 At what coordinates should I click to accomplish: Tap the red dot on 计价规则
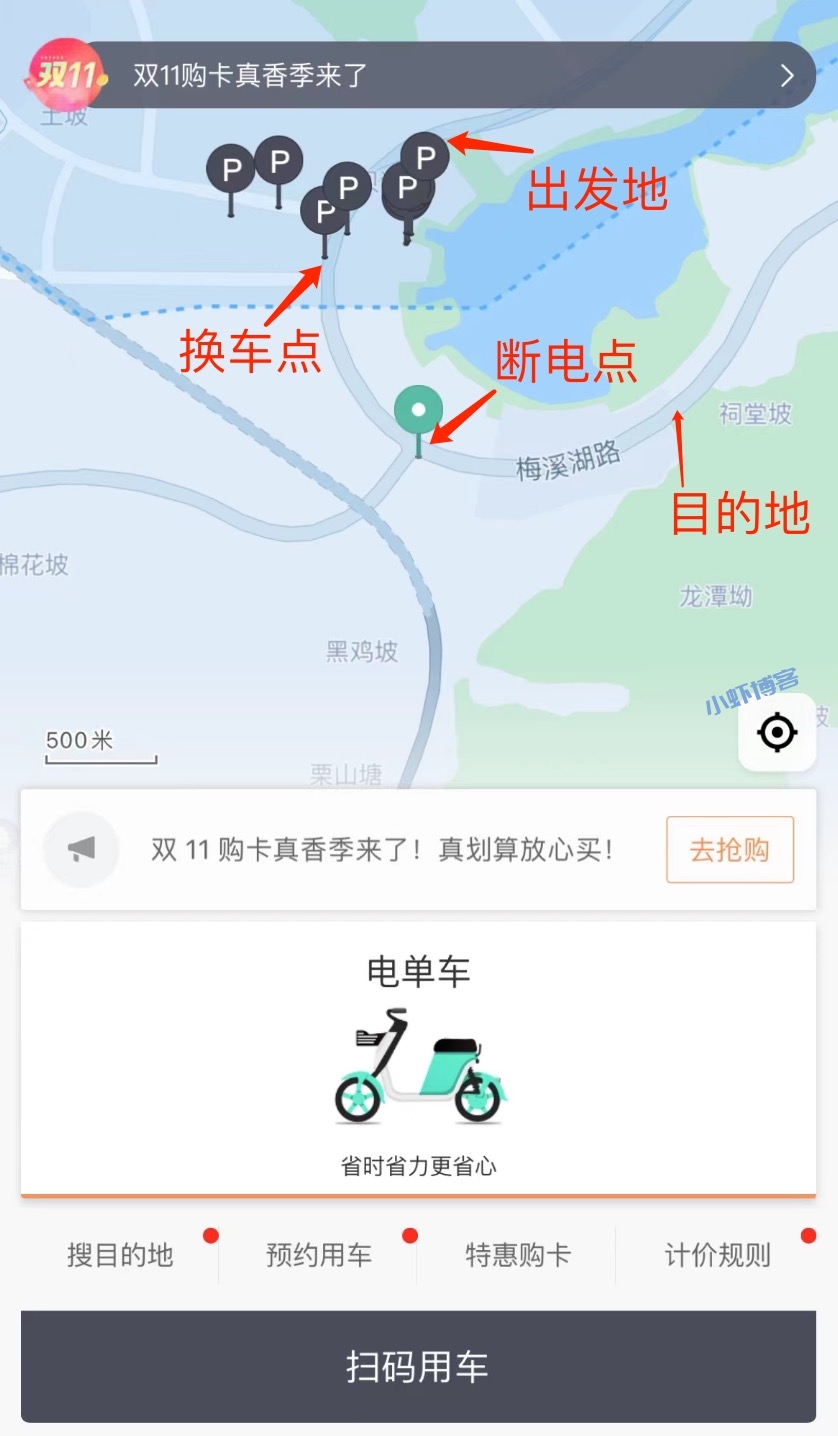pos(808,1234)
